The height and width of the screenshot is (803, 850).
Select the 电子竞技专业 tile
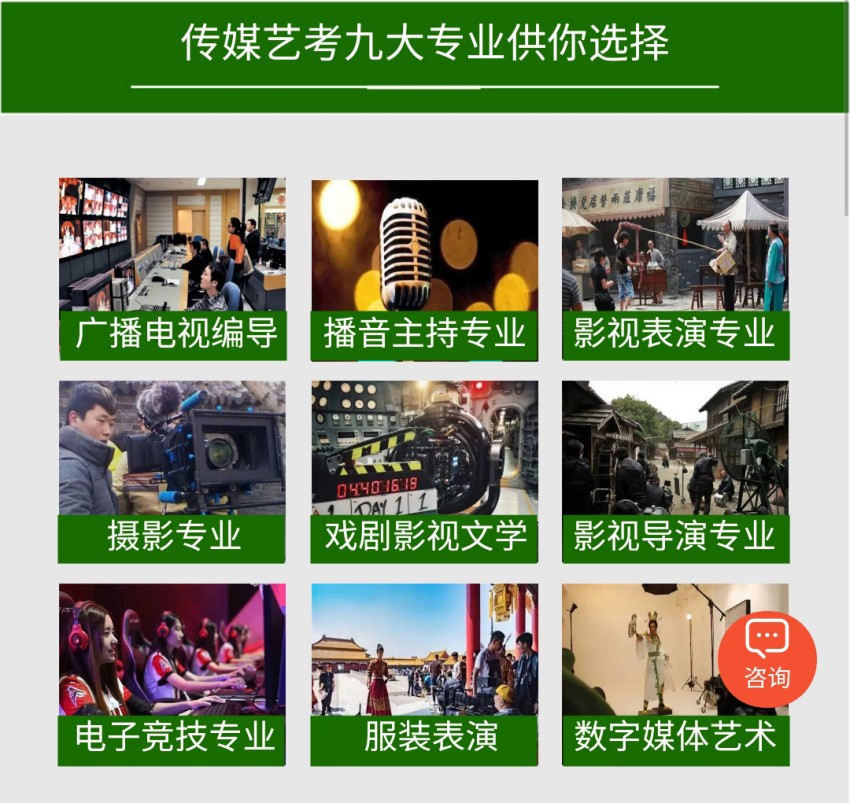(172, 674)
